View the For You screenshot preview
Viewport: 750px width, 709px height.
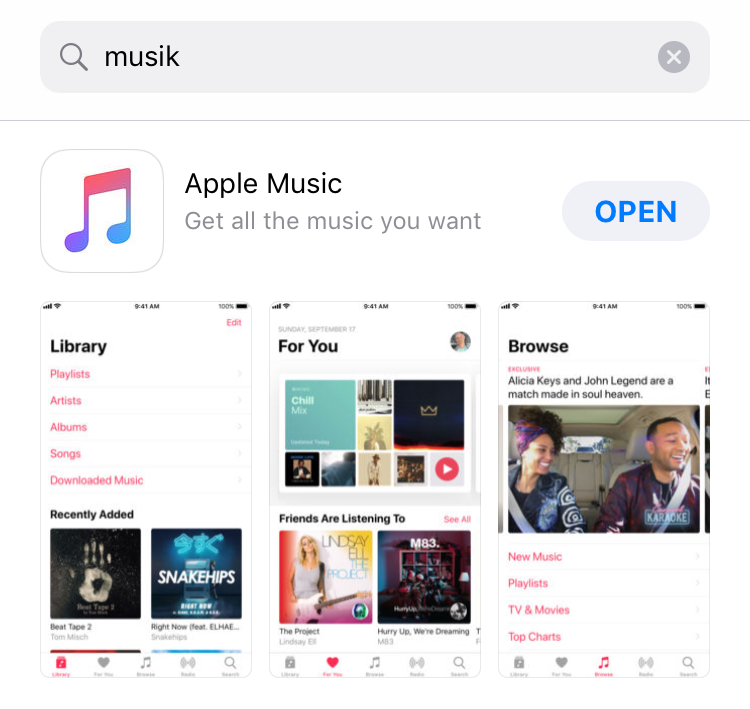375,489
